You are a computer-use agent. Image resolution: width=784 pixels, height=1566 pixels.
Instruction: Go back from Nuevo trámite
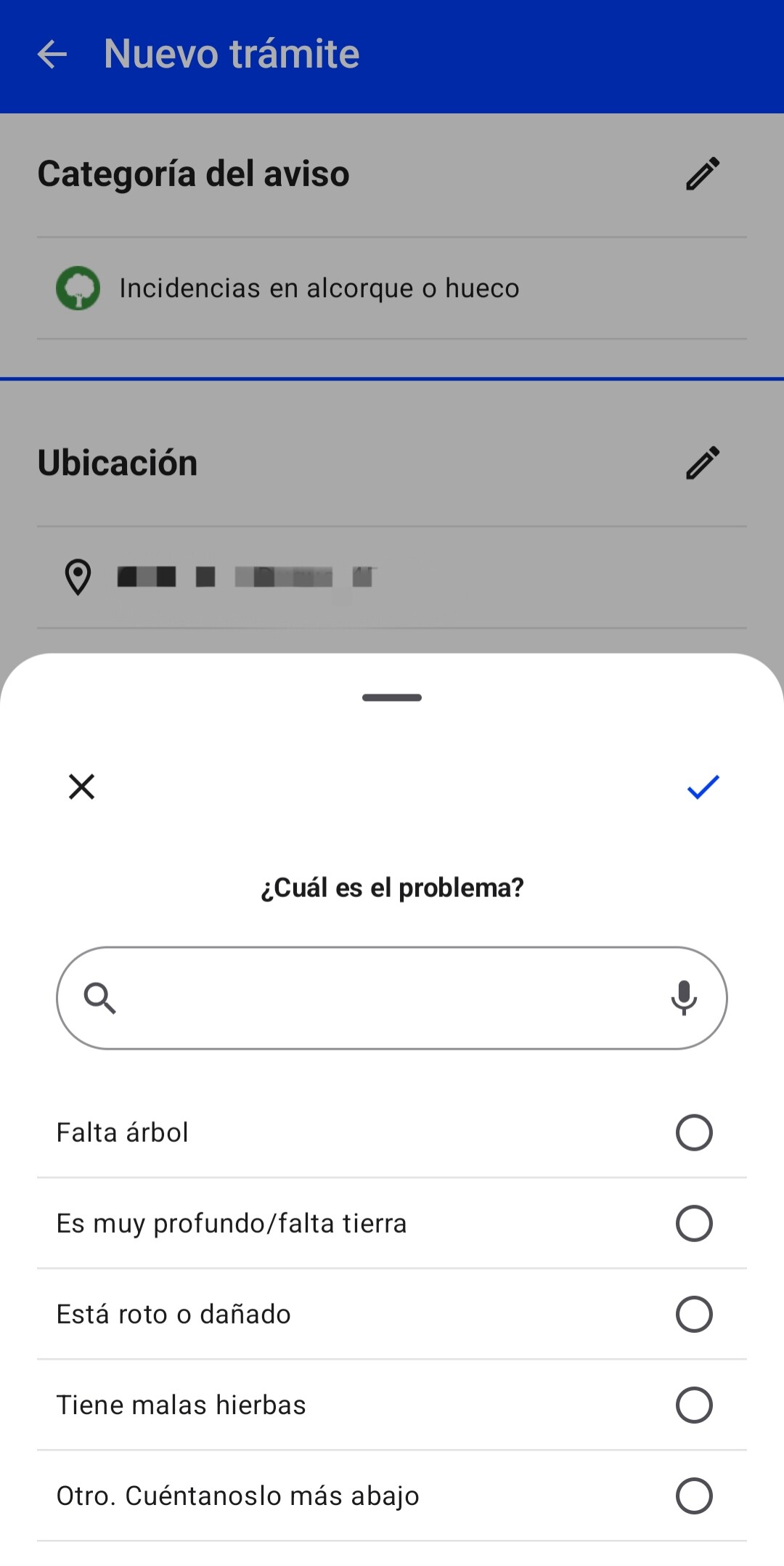point(52,54)
